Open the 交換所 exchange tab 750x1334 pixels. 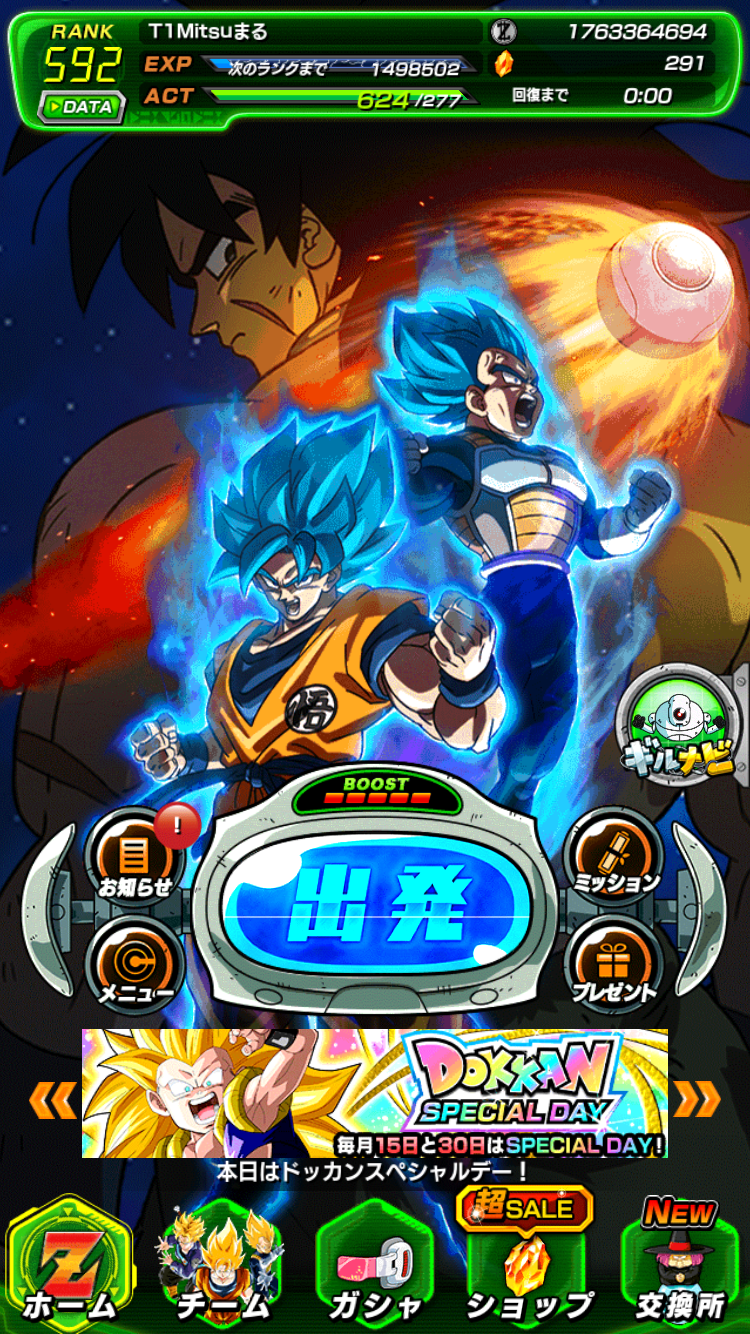pos(680,1265)
